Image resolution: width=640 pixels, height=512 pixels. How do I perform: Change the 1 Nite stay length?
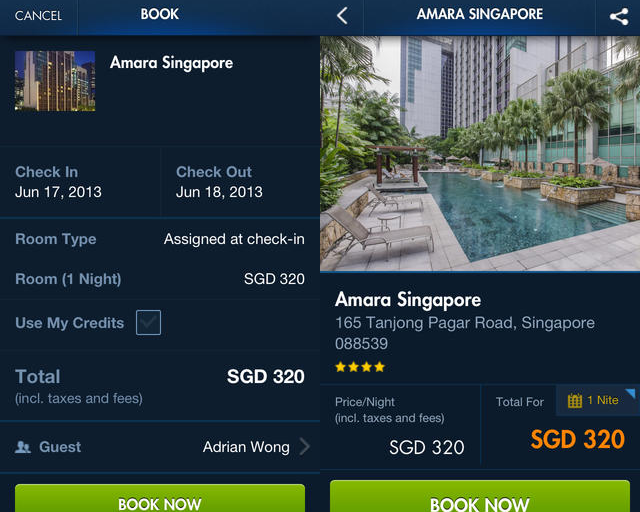(x=596, y=400)
